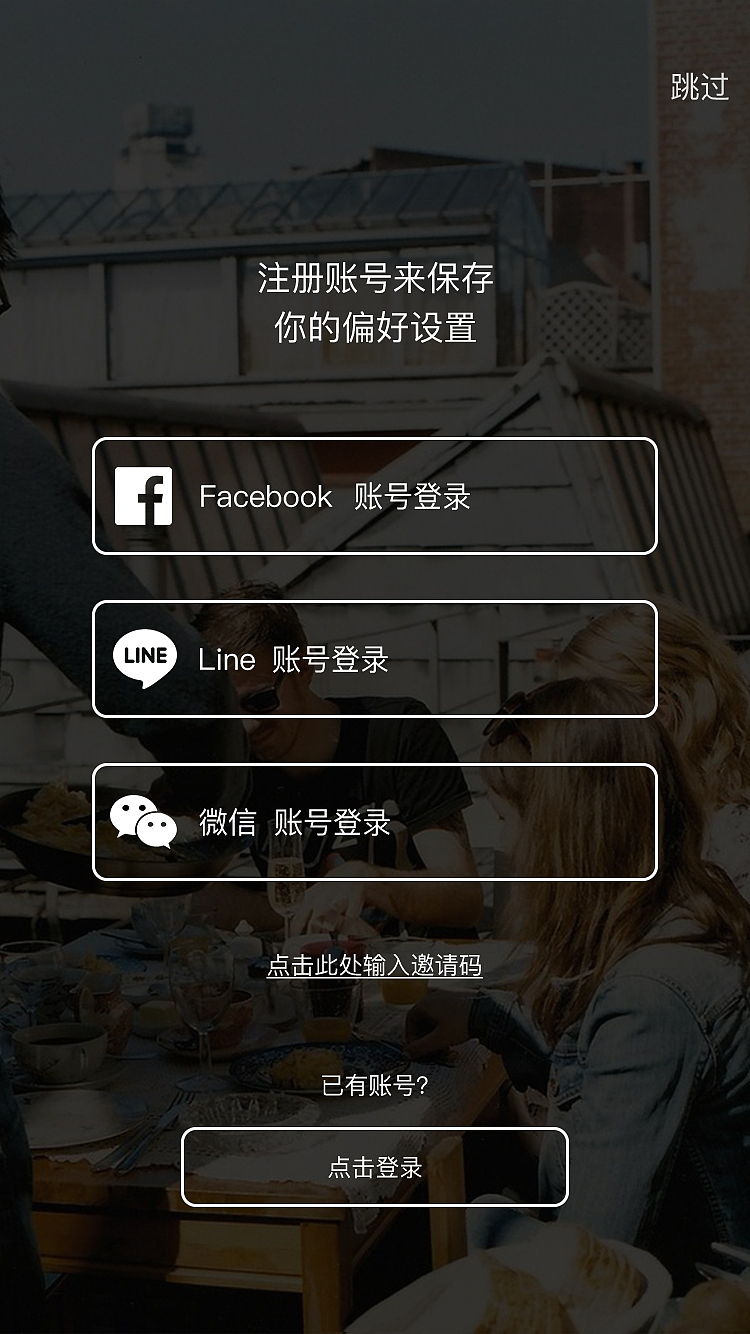Tap the 点击登录 button
Image resolution: width=750 pixels, height=1334 pixels.
(375, 1167)
